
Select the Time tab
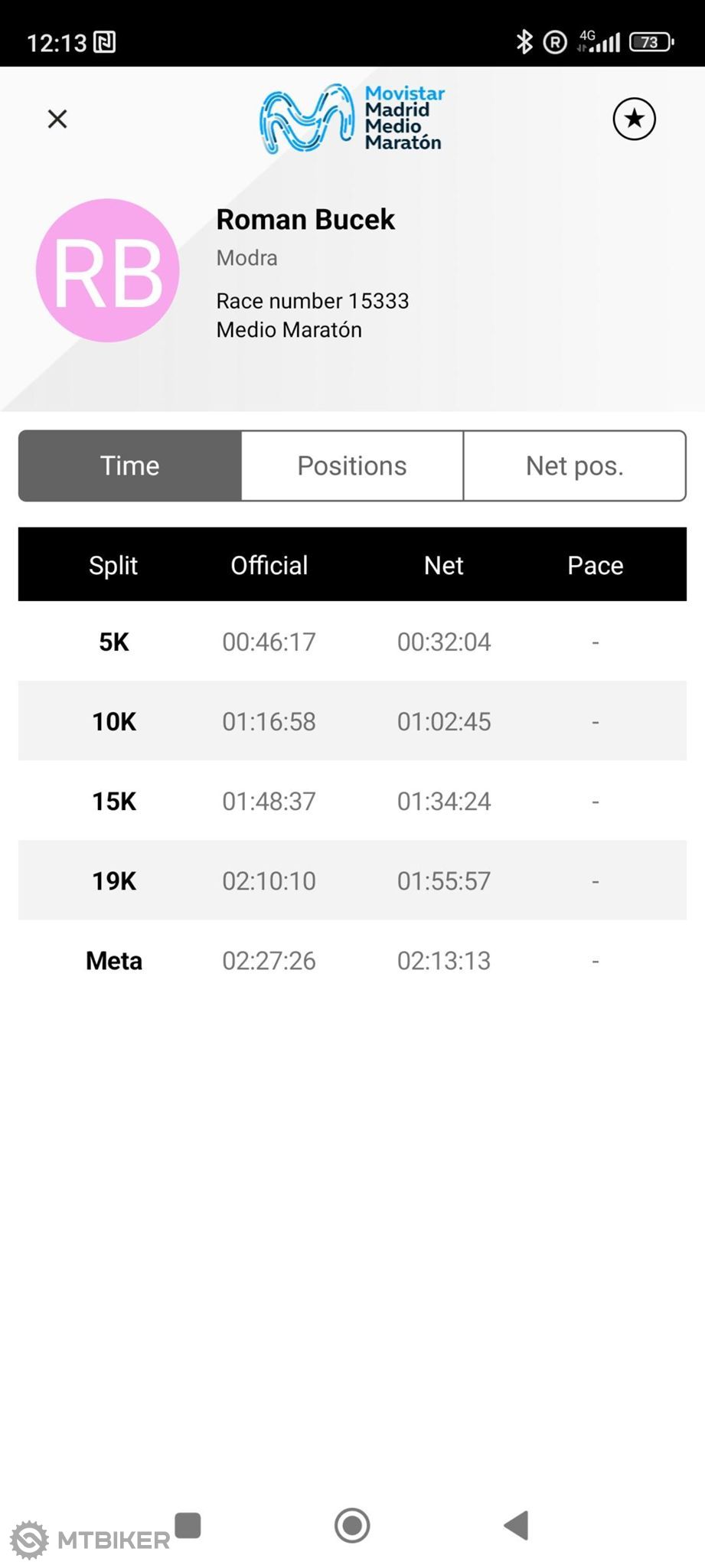coord(130,465)
